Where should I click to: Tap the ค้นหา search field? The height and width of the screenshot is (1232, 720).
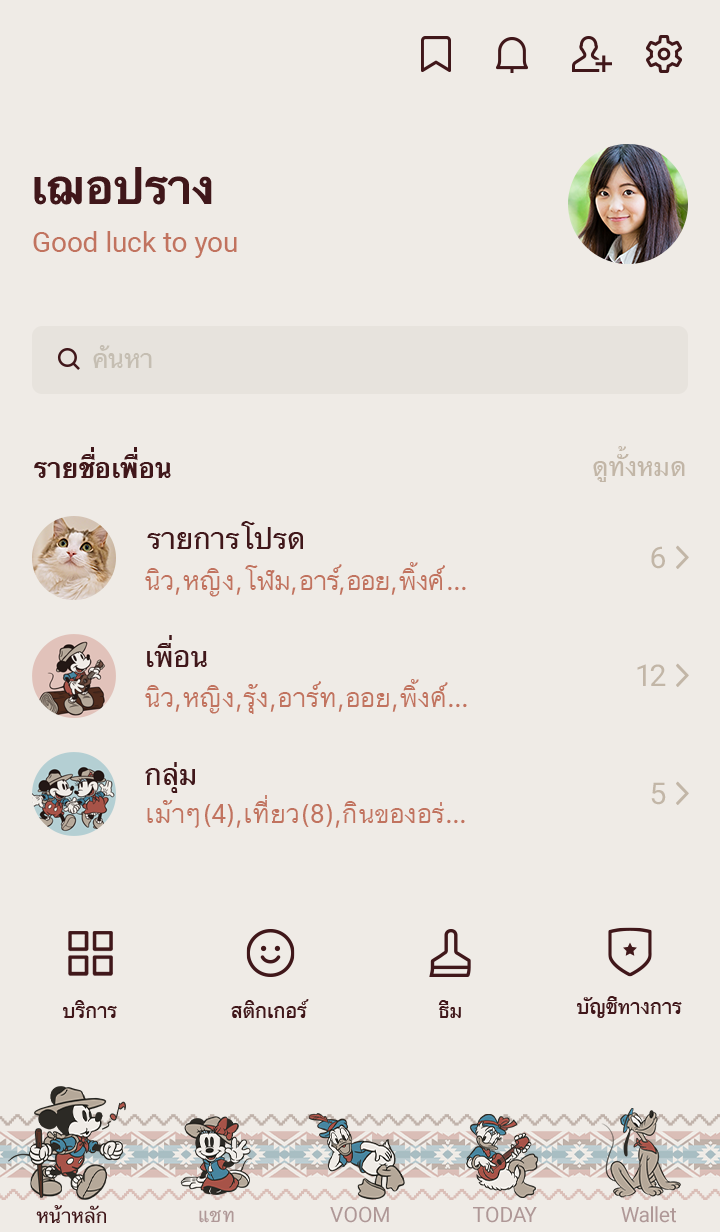[360, 360]
